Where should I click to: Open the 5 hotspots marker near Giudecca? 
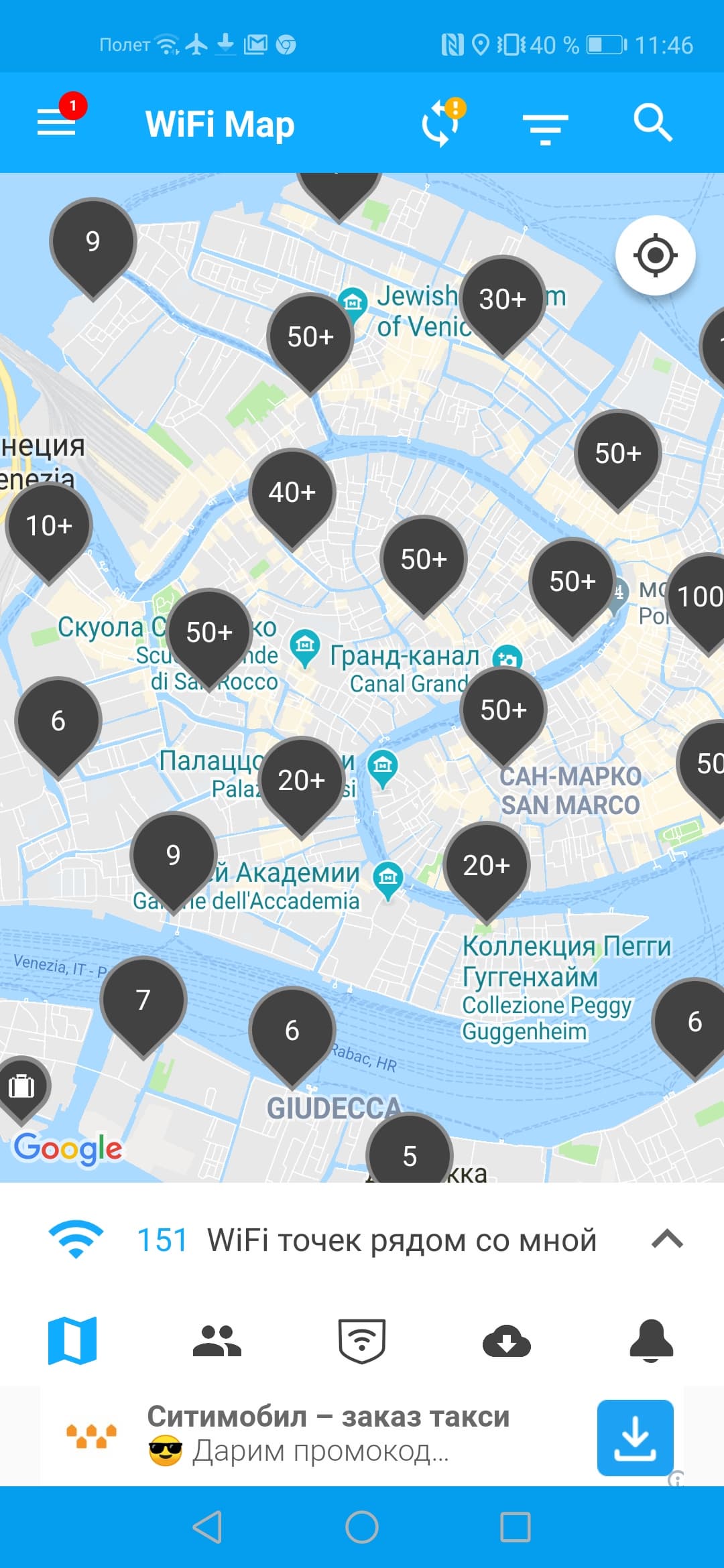tap(410, 1154)
